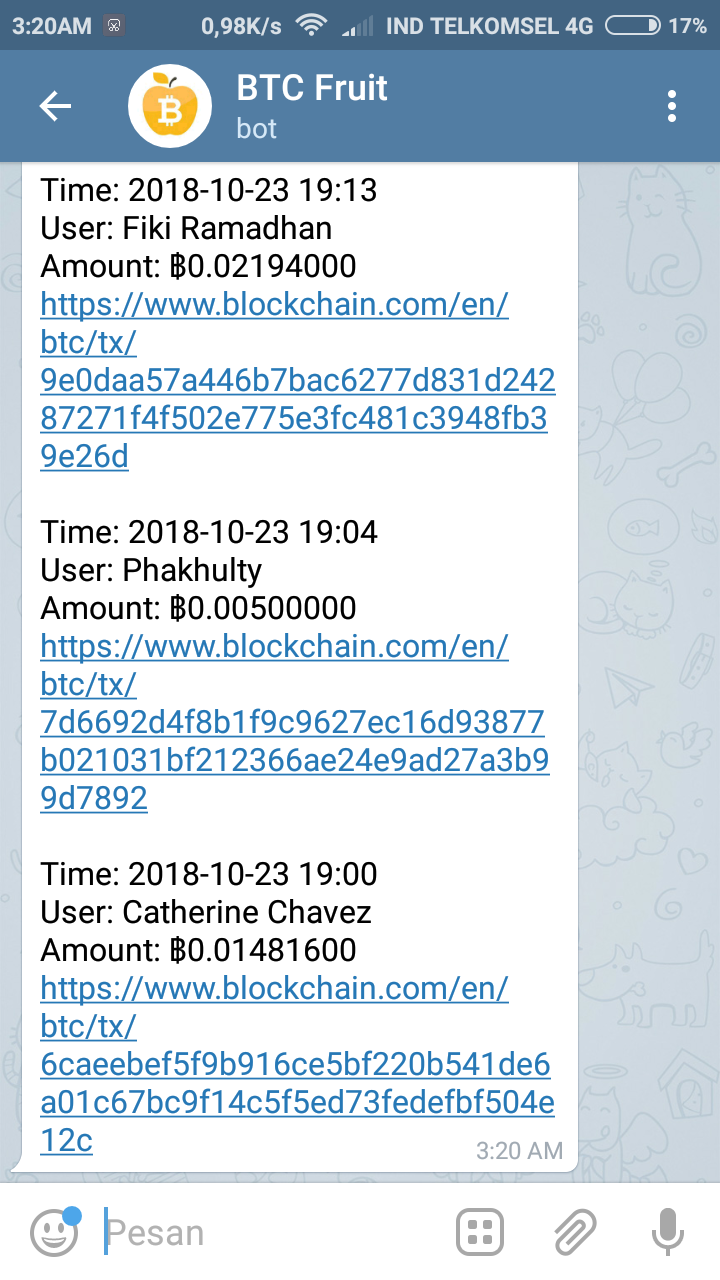Open Phakhulty's blockchain transaction link

(x=294, y=722)
